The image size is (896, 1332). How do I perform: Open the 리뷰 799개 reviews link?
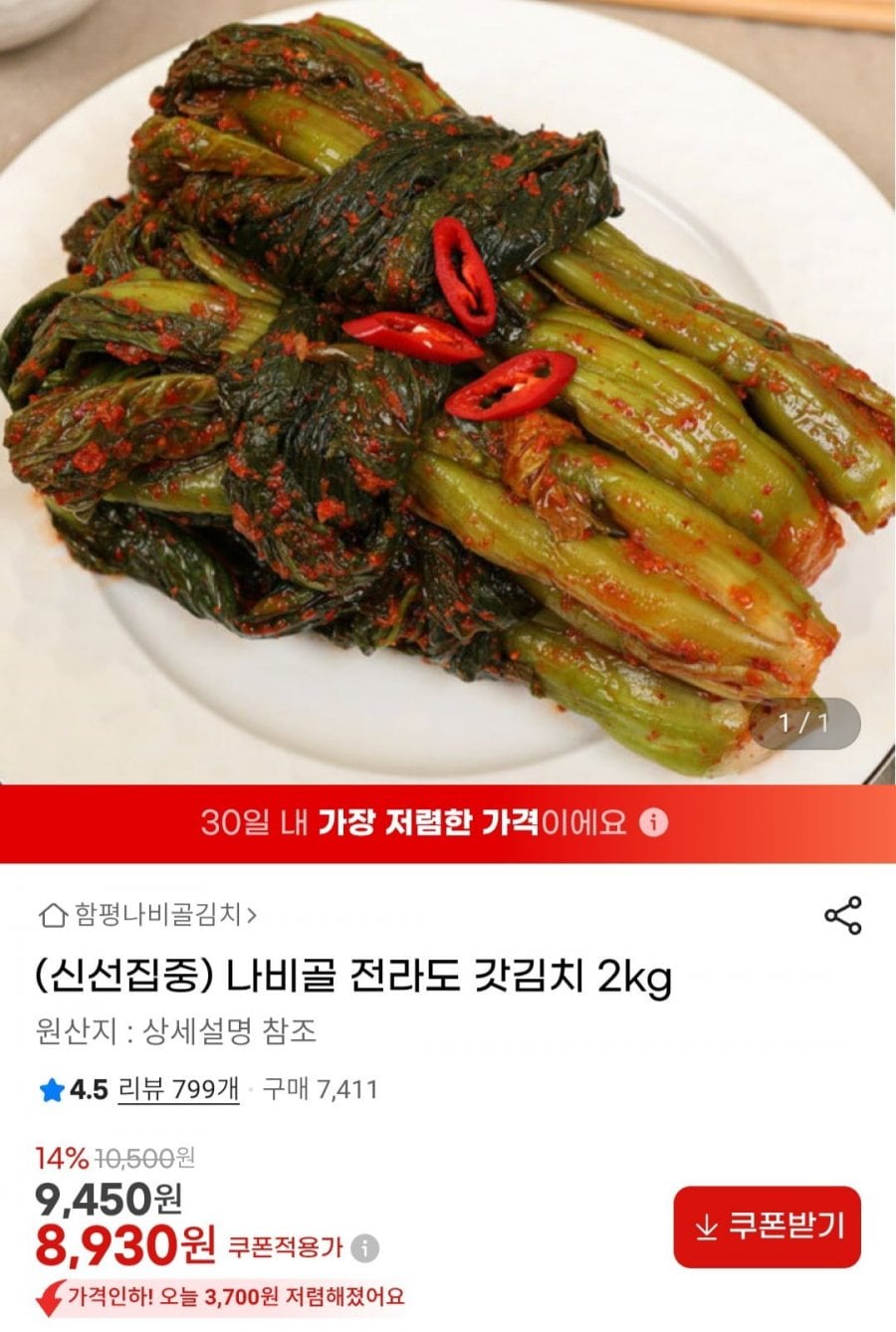click(178, 1090)
